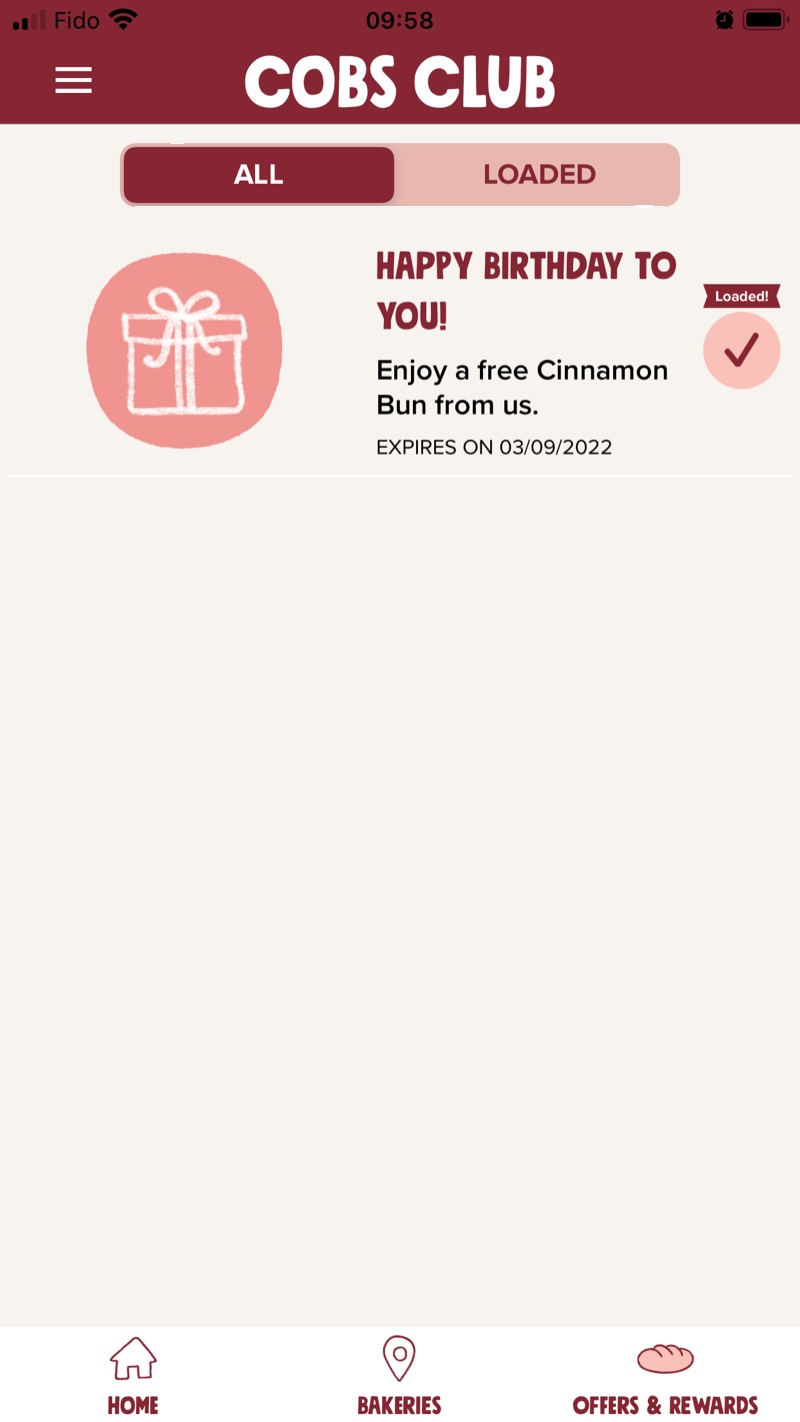Image resolution: width=800 pixels, height=1422 pixels.
Task: Go to the Home tab
Action: point(133,1377)
